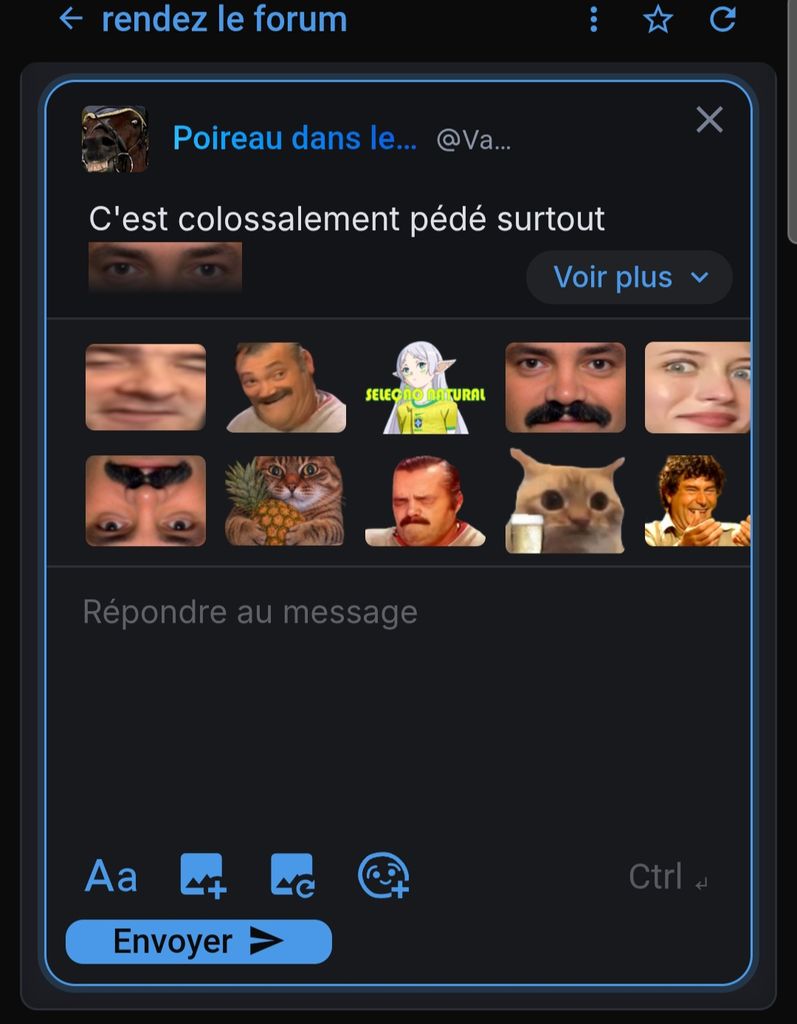
Task: Expand quoted message with Voir plus
Action: tap(629, 277)
